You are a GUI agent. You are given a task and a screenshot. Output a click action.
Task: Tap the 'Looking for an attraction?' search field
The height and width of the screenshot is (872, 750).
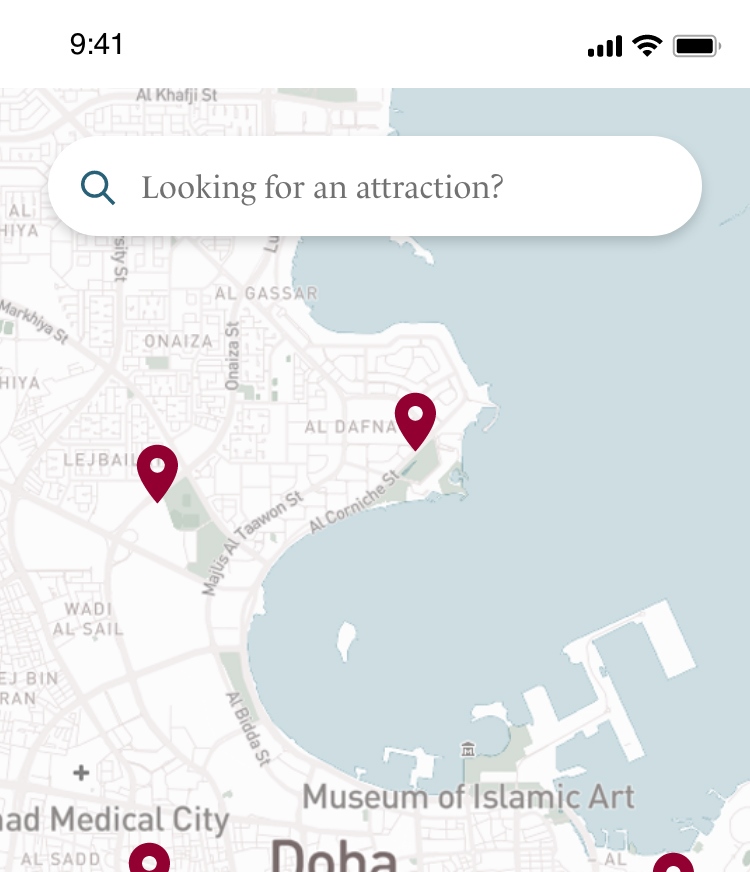click(375, 187)
